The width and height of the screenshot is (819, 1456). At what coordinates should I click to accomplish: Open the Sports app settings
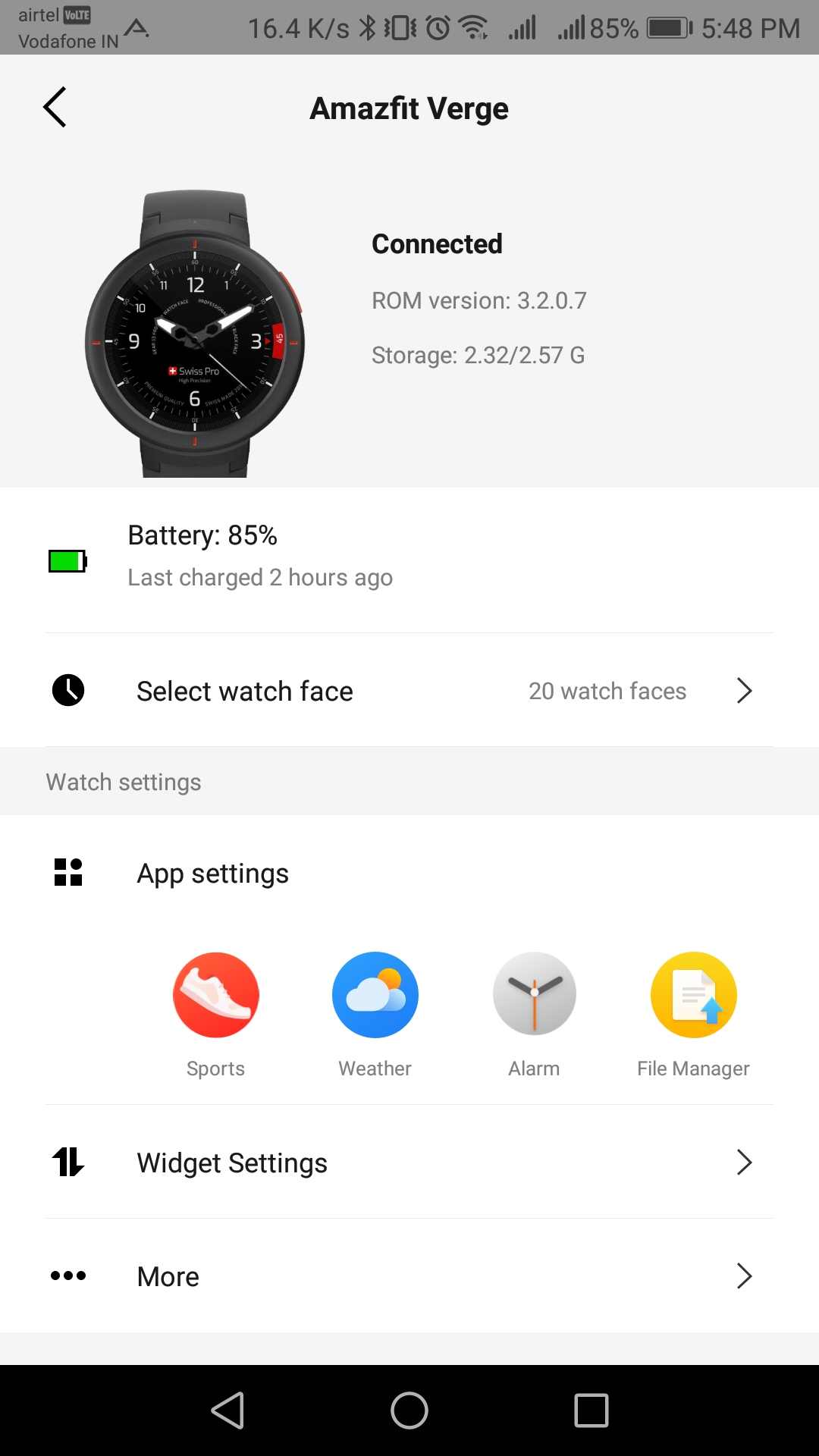click(x=215, y=995)
